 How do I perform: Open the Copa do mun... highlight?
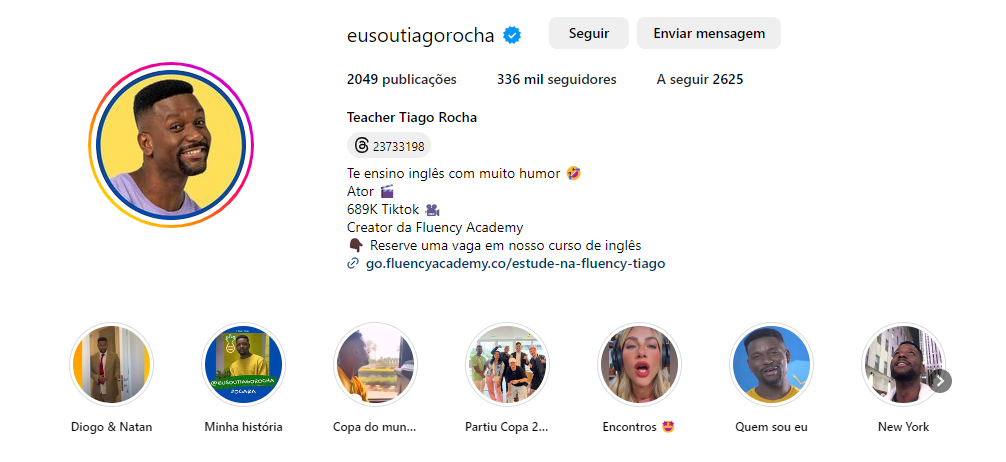coord(374,364)
